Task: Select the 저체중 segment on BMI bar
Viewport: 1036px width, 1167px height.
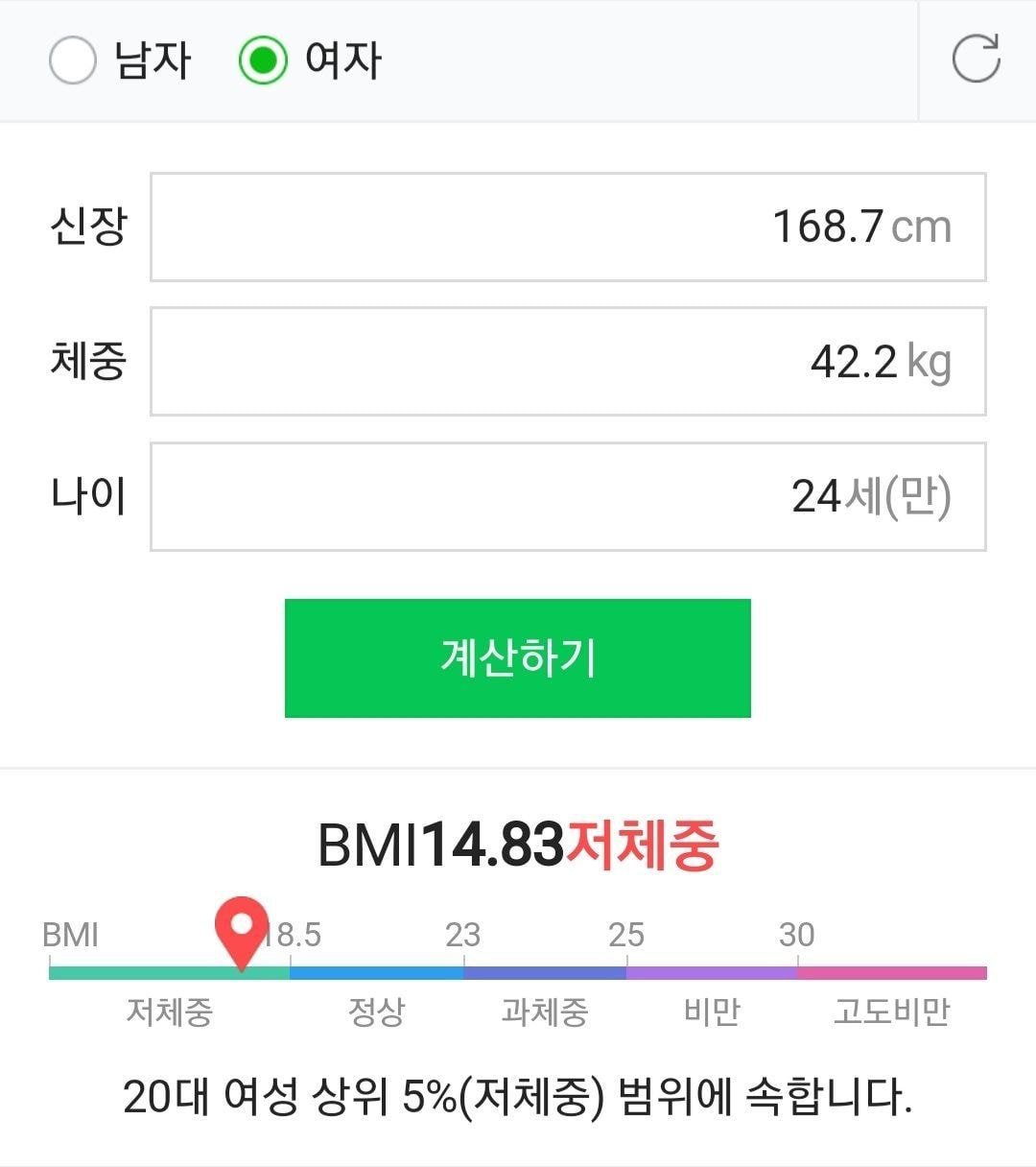Action: 168,975
